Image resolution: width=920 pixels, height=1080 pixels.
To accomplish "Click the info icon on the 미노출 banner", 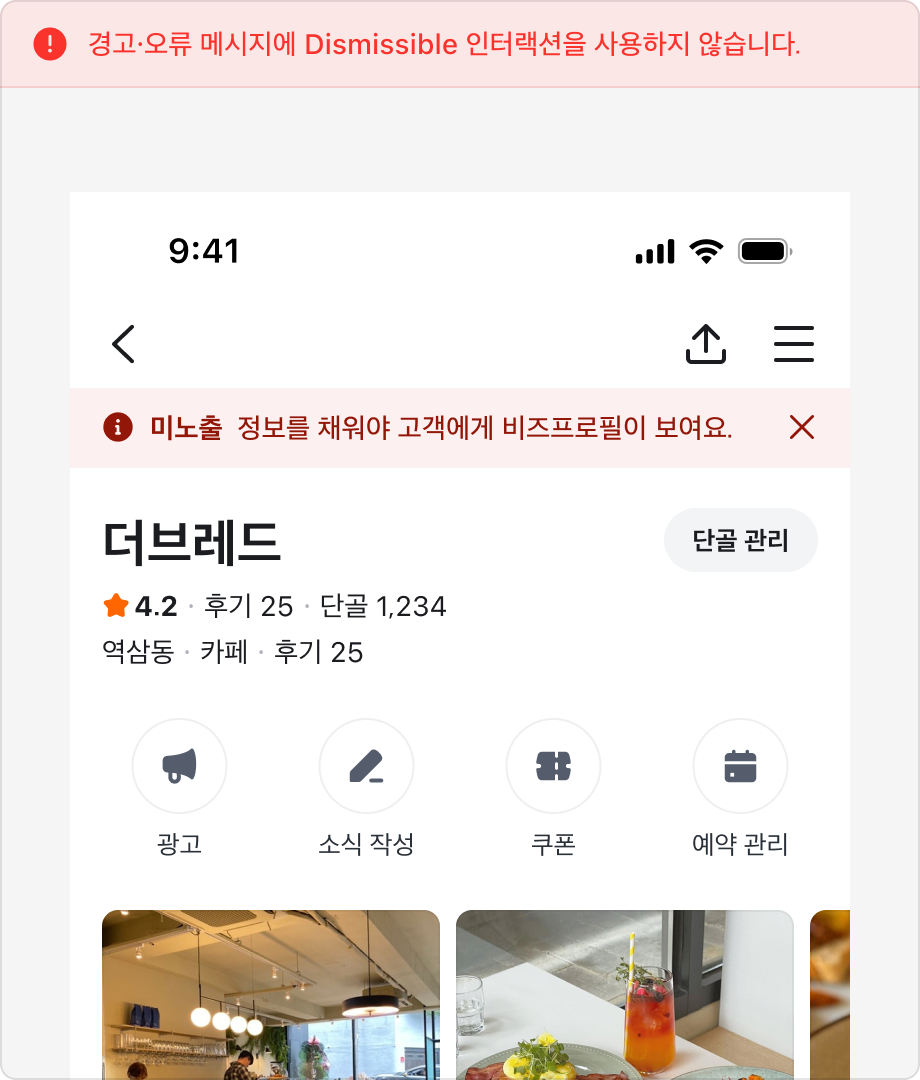I will [x=118, y=428].
